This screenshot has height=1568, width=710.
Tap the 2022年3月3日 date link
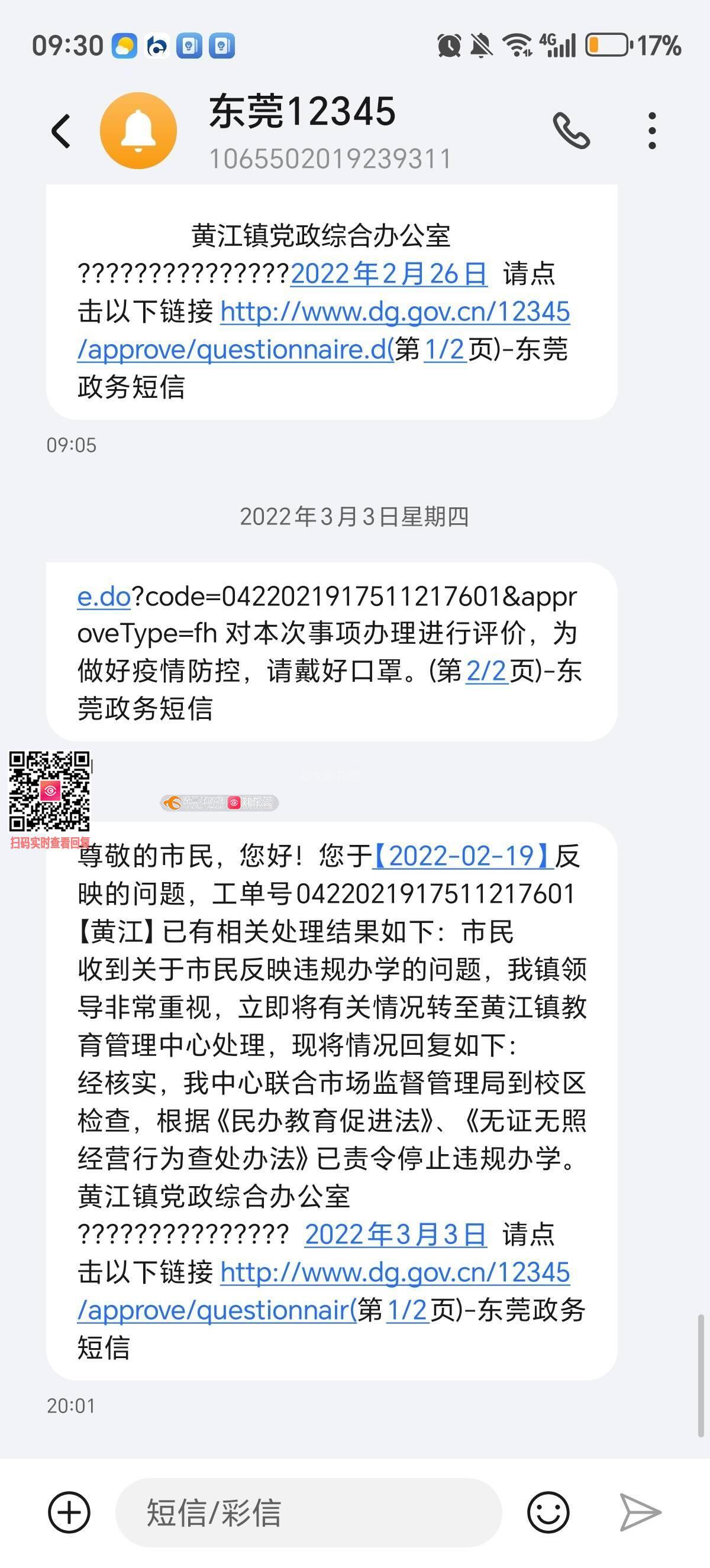pos(395,1235)
